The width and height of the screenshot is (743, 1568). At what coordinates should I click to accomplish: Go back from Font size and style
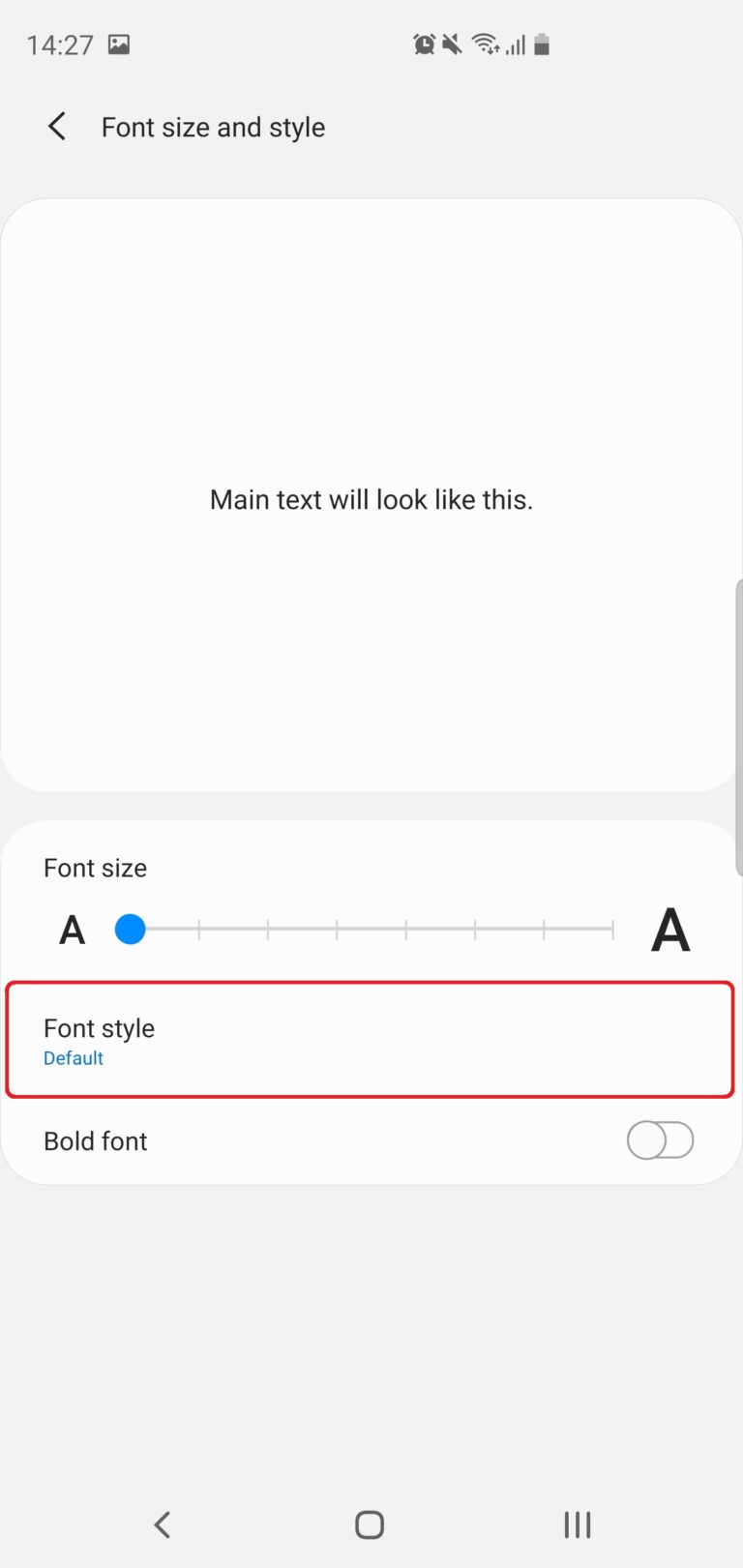pyautogui.click(x=58, y=127)
